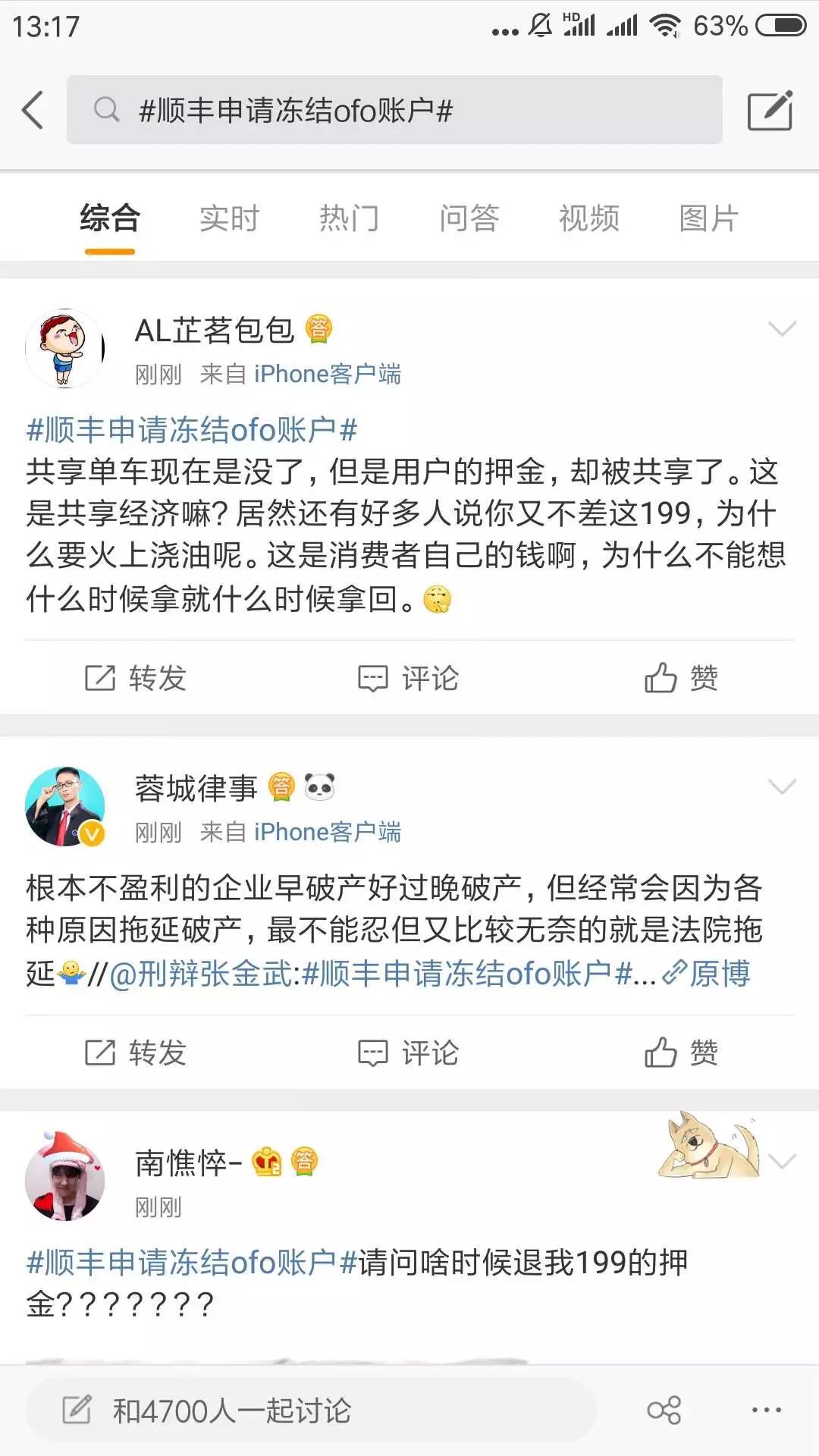Like 蓉城律事's post
The width and height of the screenshot is (819, 1456).
681,1053
